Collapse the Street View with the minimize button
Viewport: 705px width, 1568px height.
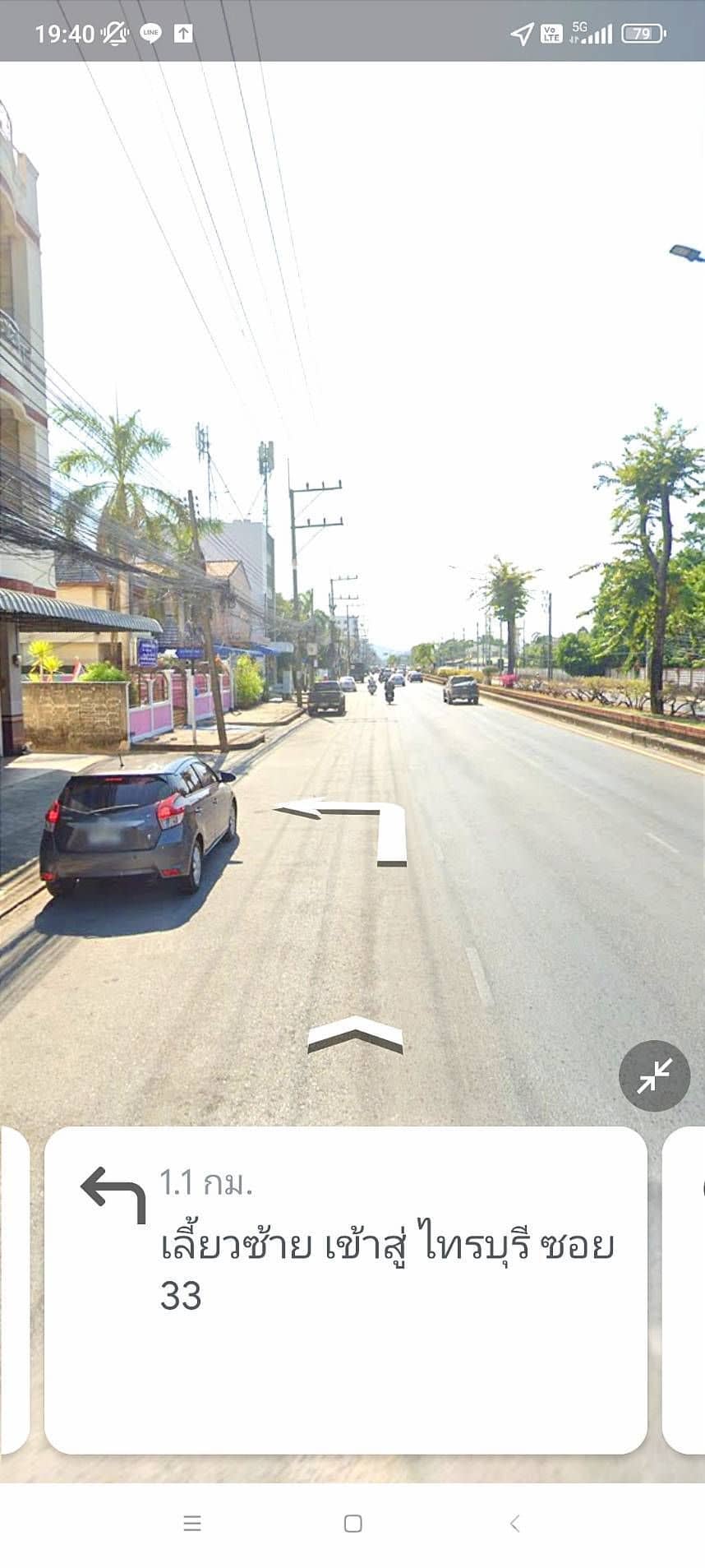[x=654, y=1075]
